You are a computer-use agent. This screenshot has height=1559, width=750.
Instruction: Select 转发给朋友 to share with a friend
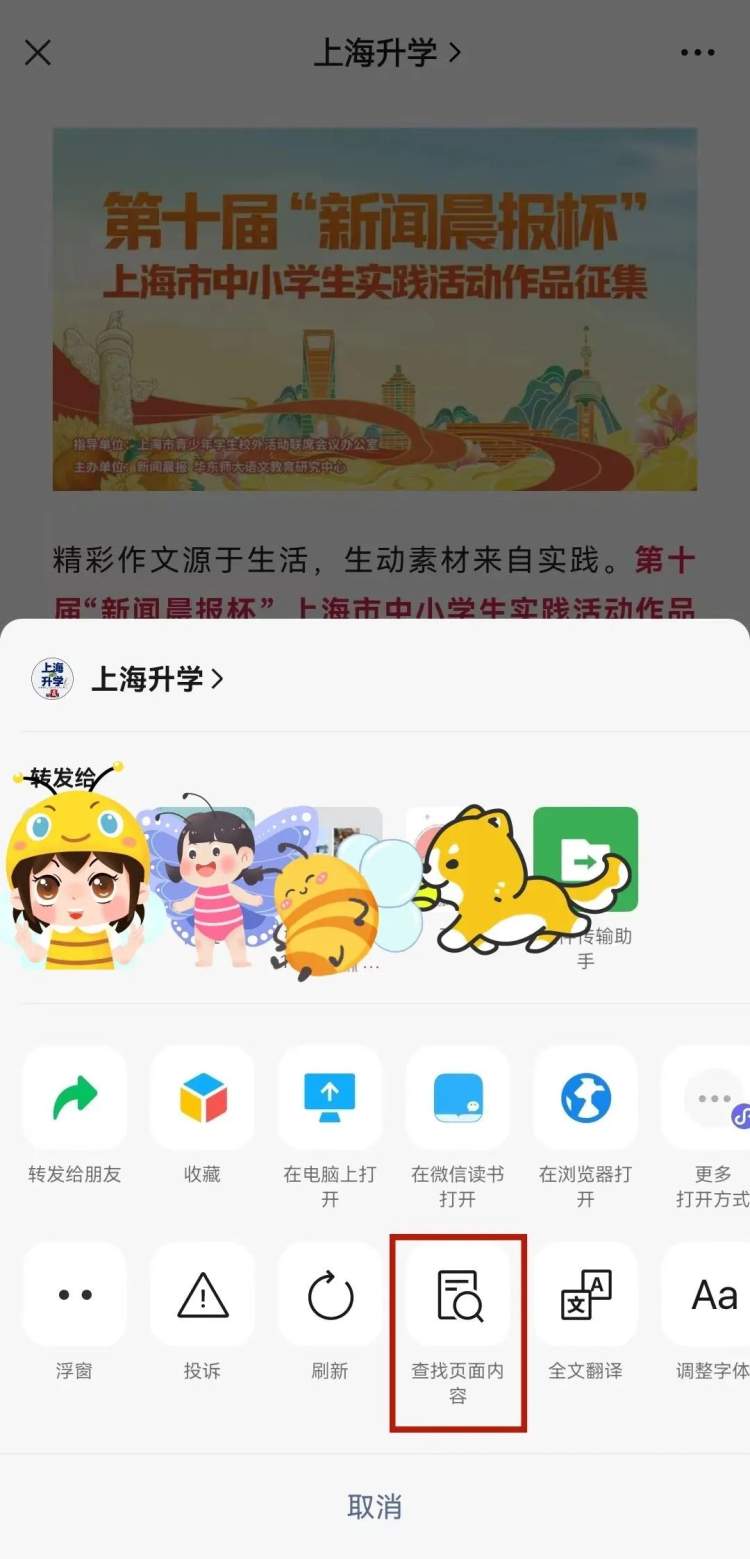coord(75,1099)
